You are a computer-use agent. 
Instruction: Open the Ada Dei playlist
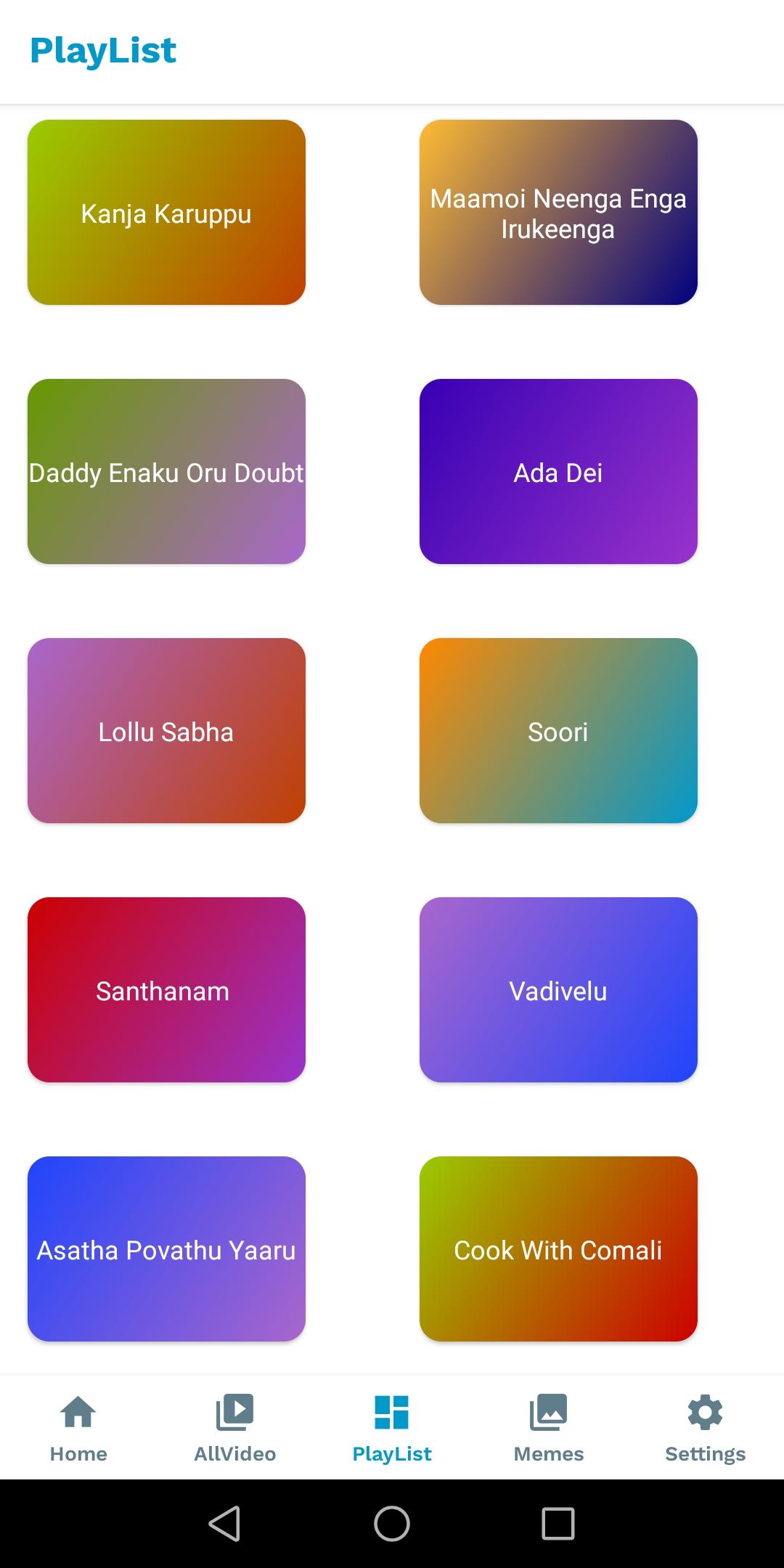[558, 471]
